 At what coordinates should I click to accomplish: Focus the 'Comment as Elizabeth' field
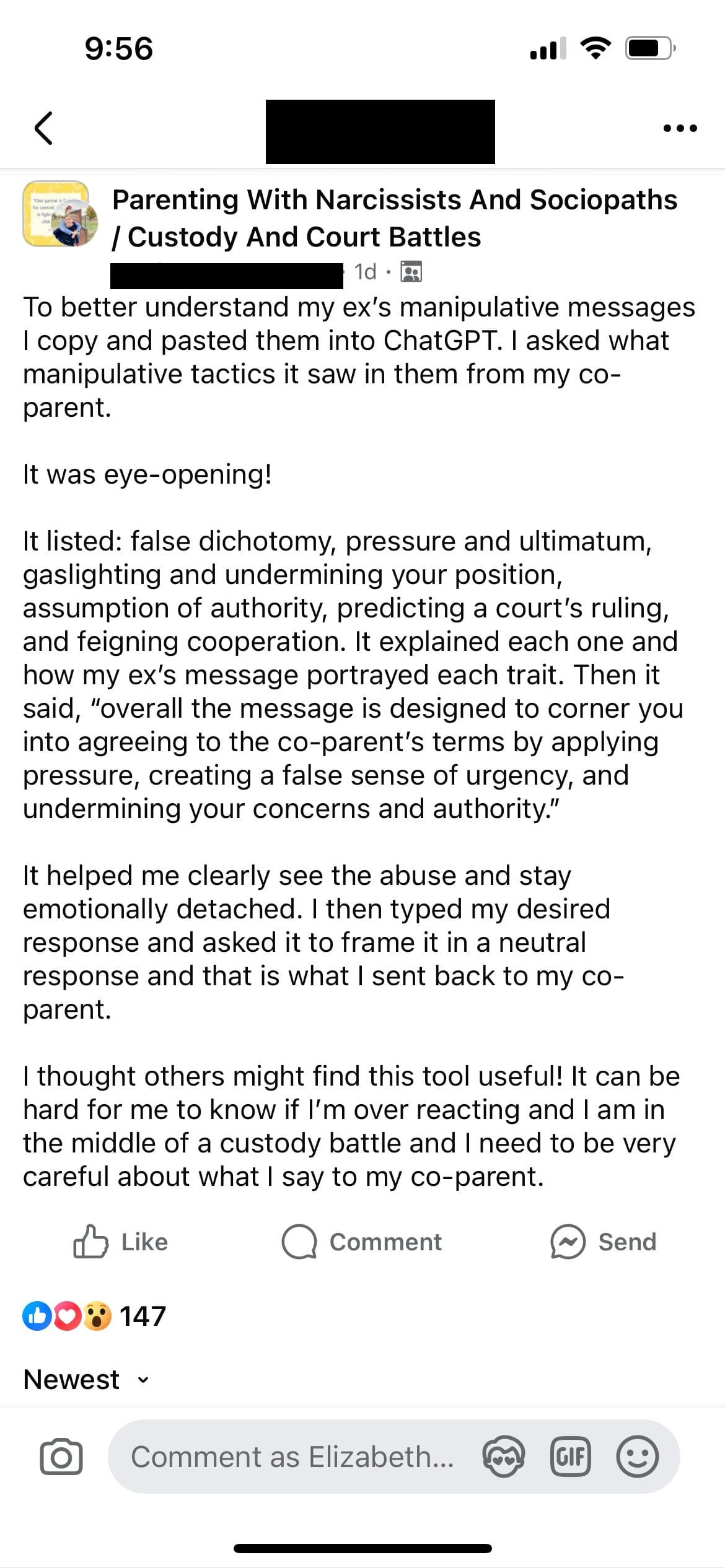(291, 1457)
